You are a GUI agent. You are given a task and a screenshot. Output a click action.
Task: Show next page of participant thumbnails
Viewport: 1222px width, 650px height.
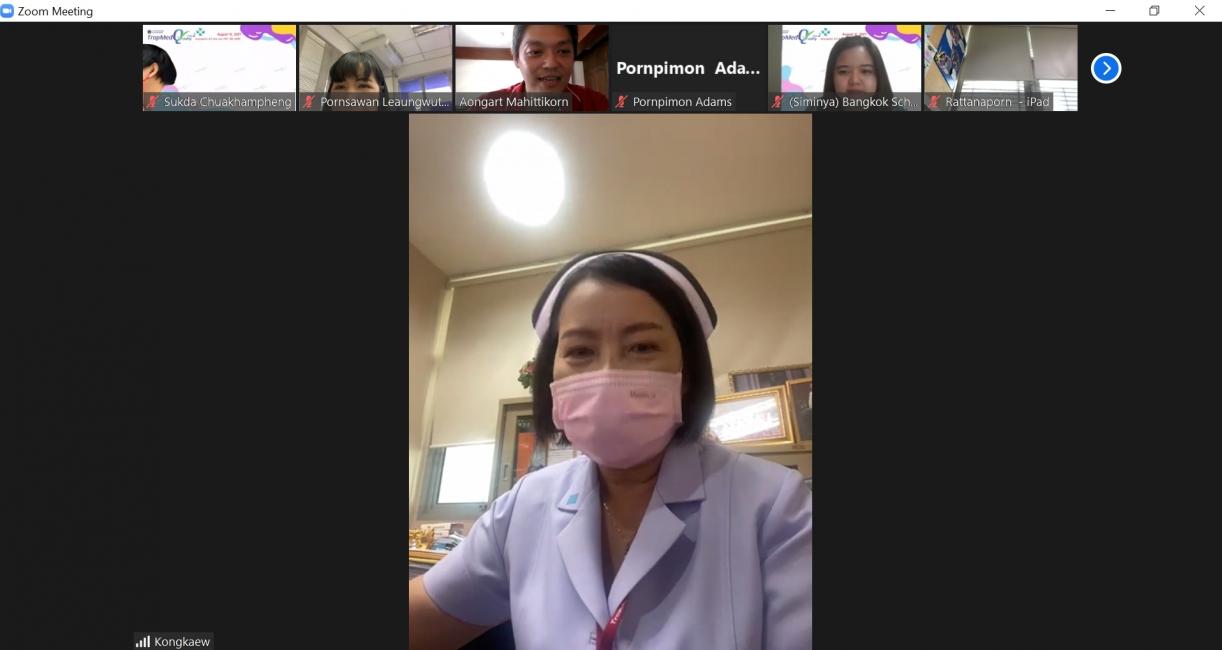click(x=1105, y=68)
